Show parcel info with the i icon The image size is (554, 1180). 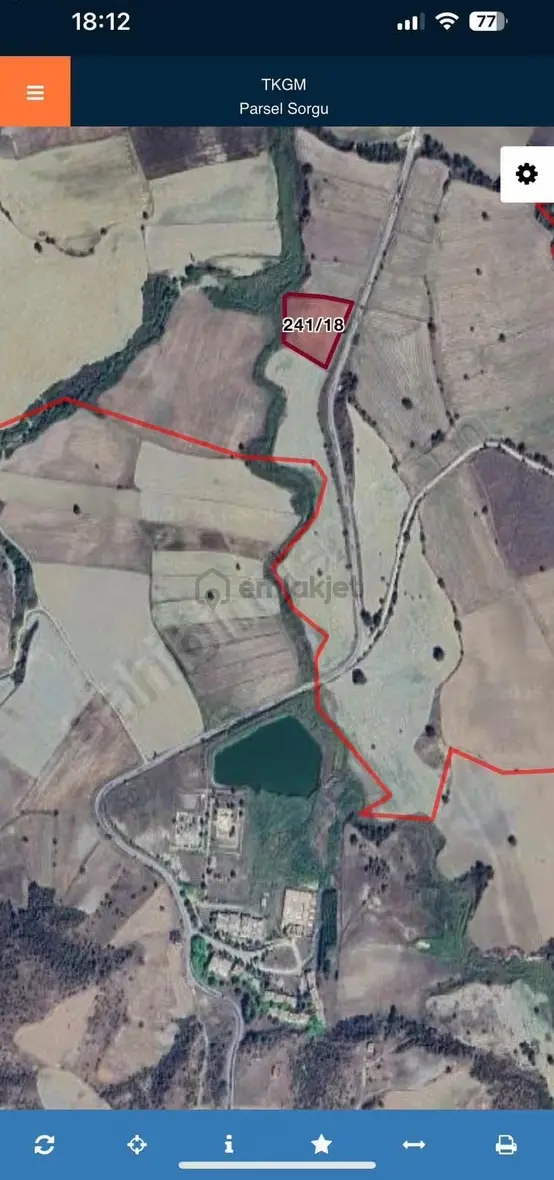pyautogui.click(x=229, y=1145)
